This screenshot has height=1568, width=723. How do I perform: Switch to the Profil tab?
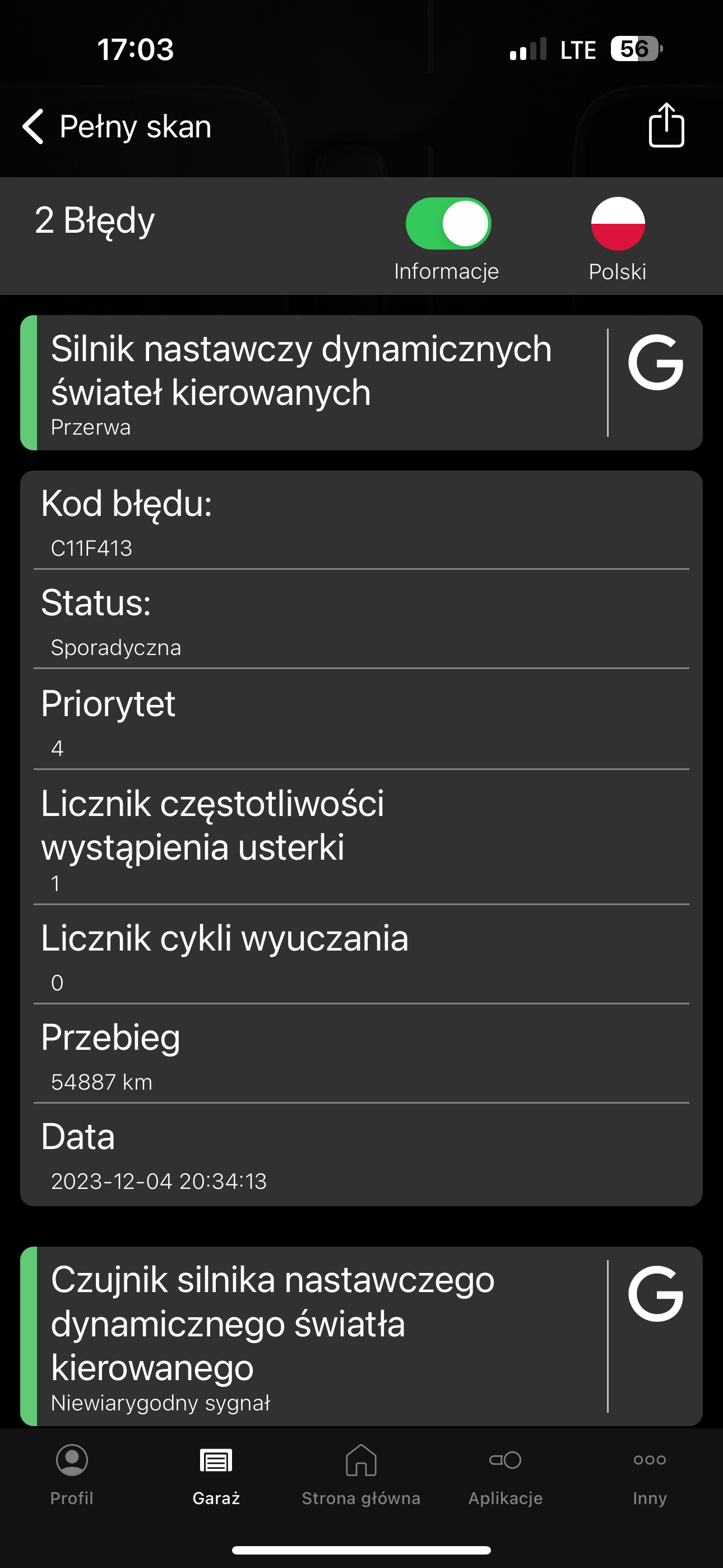pos(72,1474)
